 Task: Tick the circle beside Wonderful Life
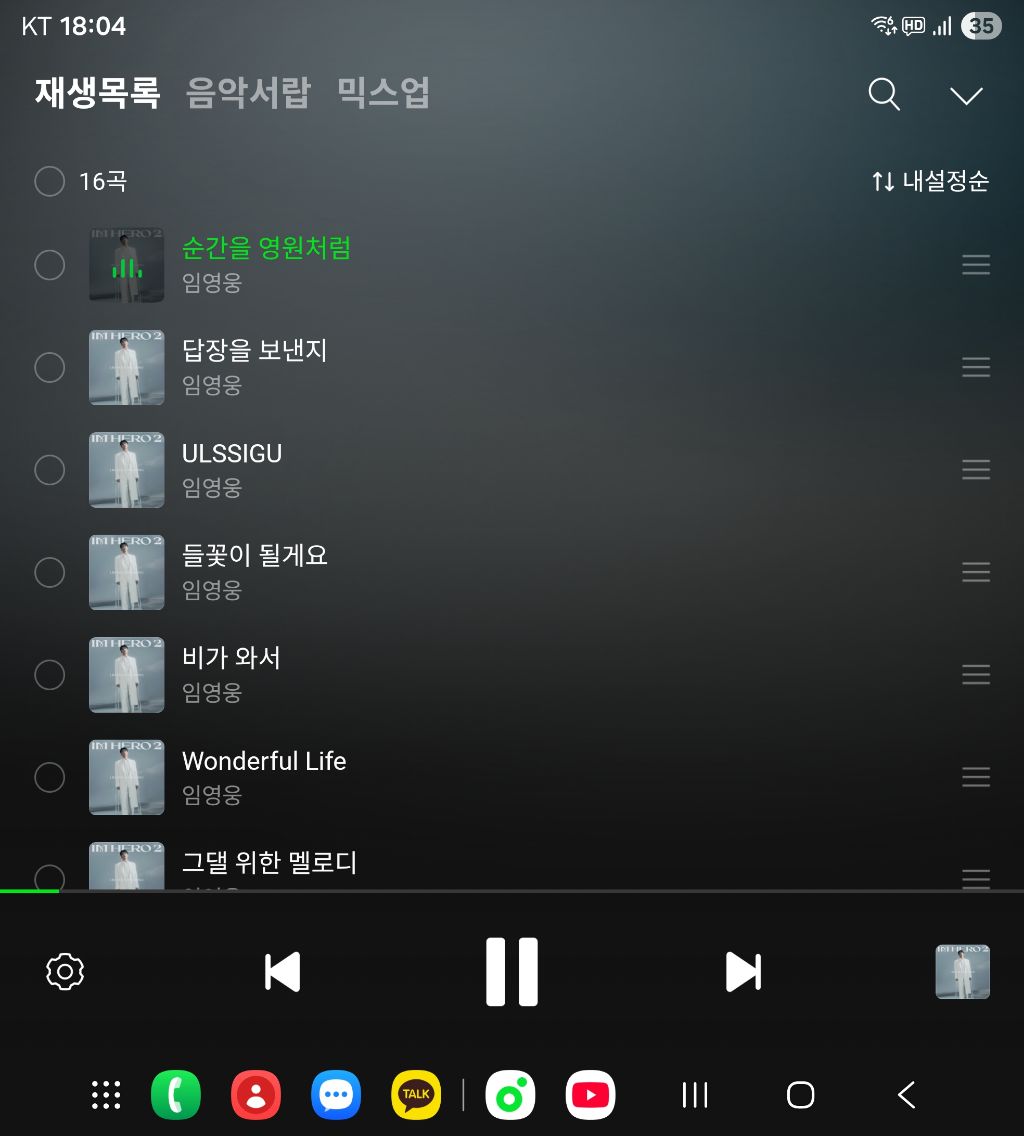[x=49, y=777]
